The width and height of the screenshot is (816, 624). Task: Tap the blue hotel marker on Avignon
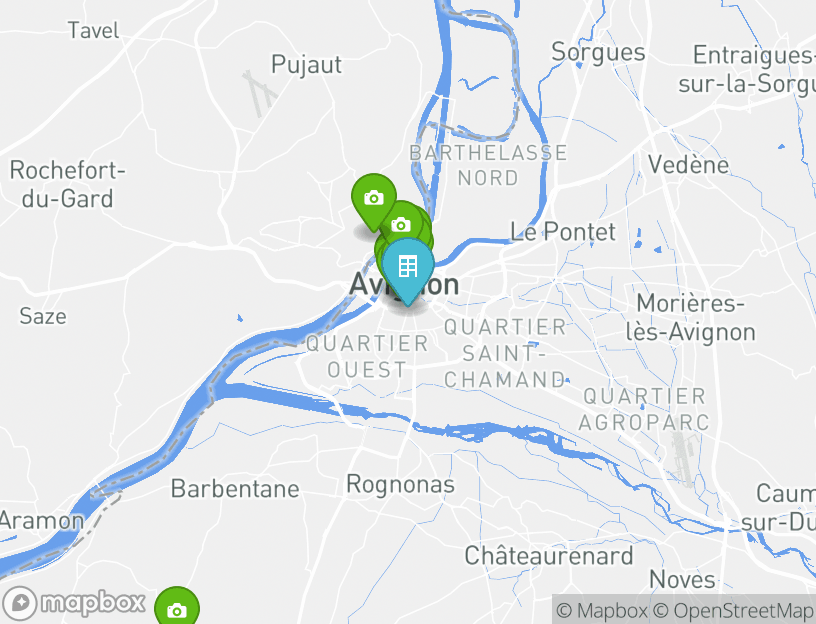[408, 269]
